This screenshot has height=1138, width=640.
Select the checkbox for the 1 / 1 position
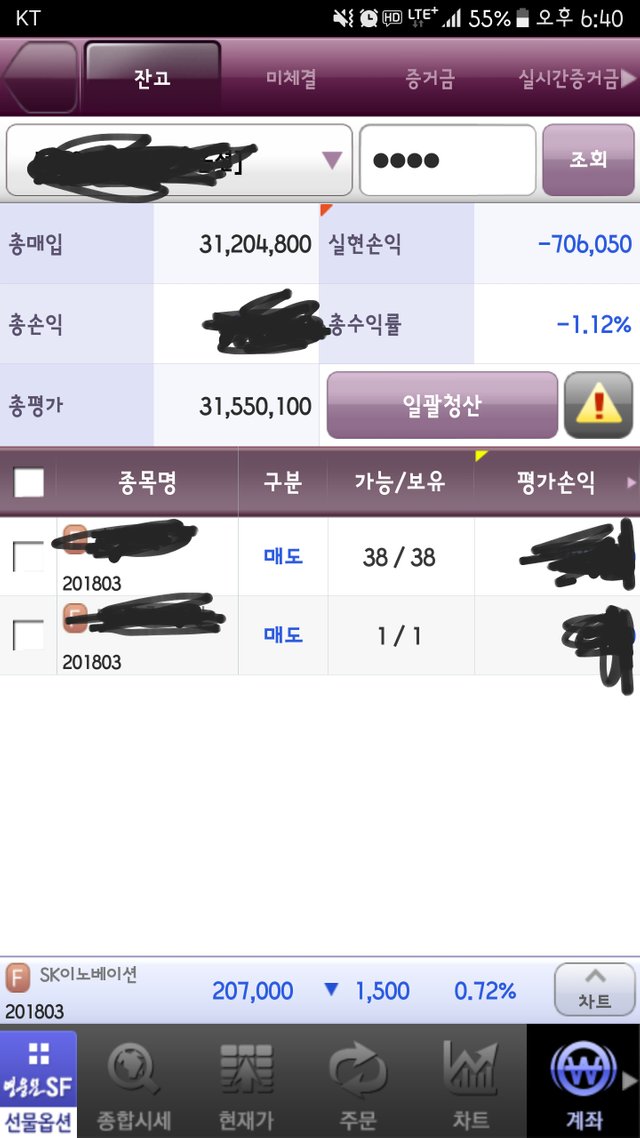click(28, 635)
